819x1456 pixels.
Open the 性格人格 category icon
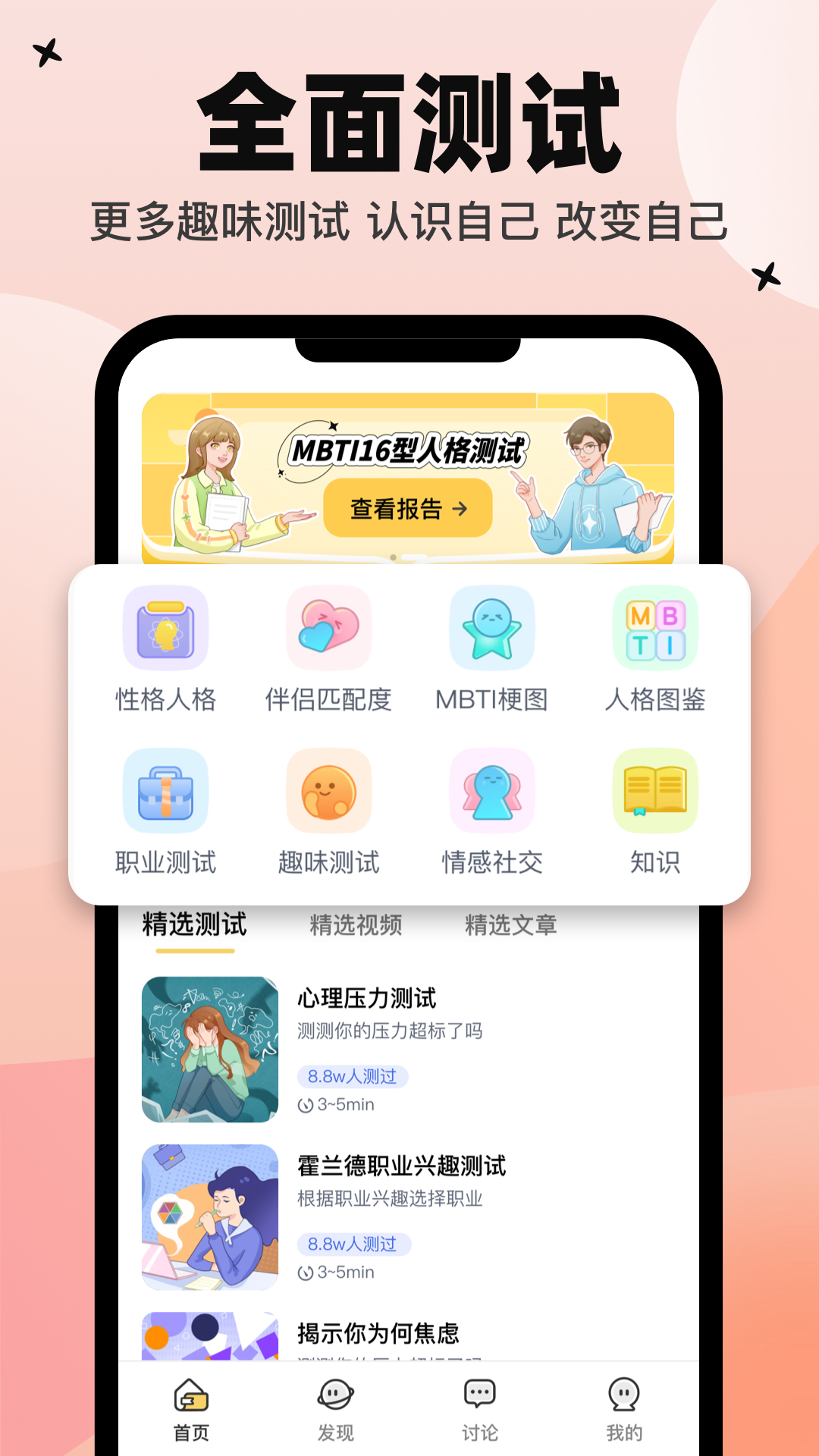(167, 629)
